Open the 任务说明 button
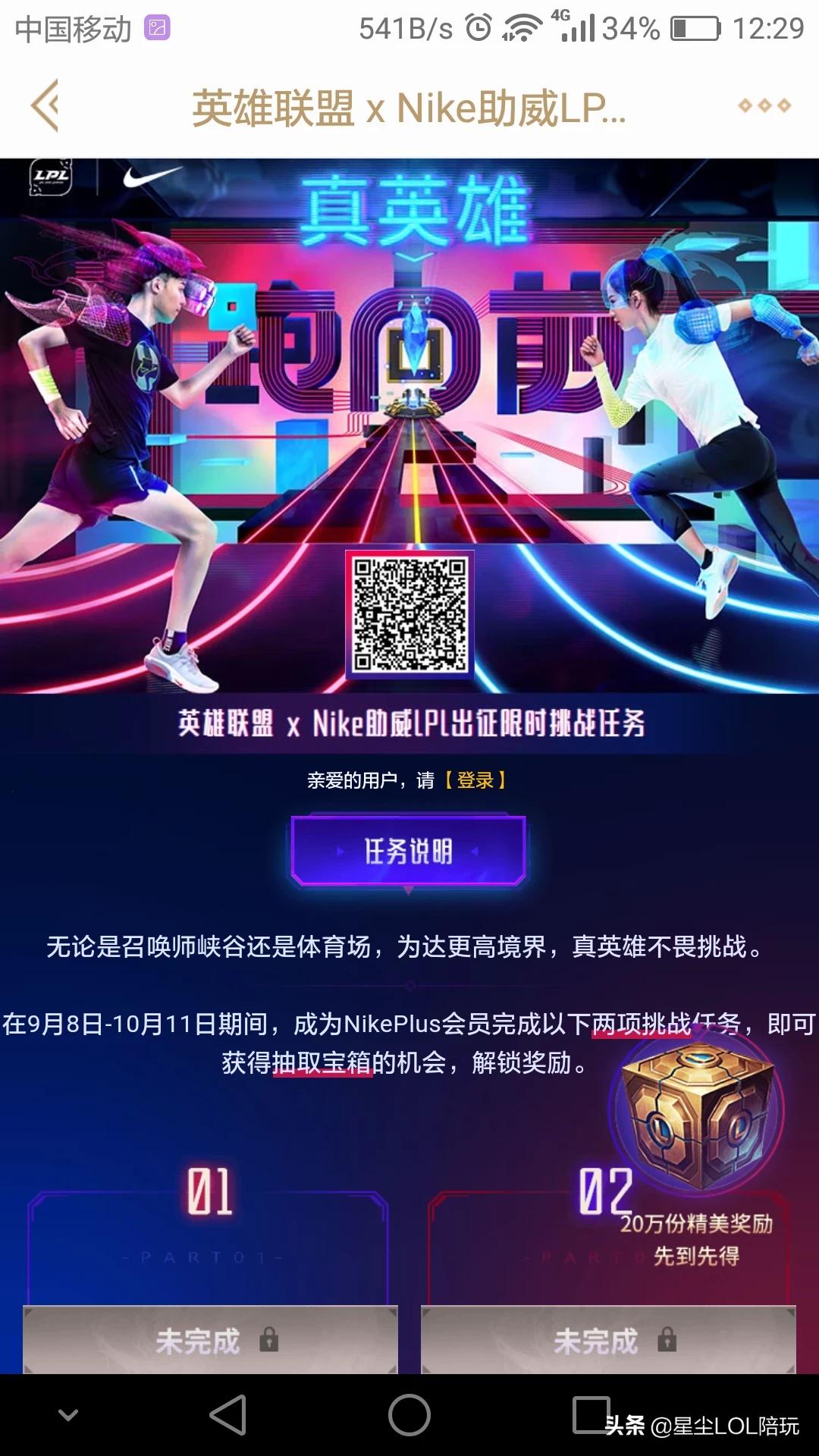819x1456 pixels. pos(409,852)
